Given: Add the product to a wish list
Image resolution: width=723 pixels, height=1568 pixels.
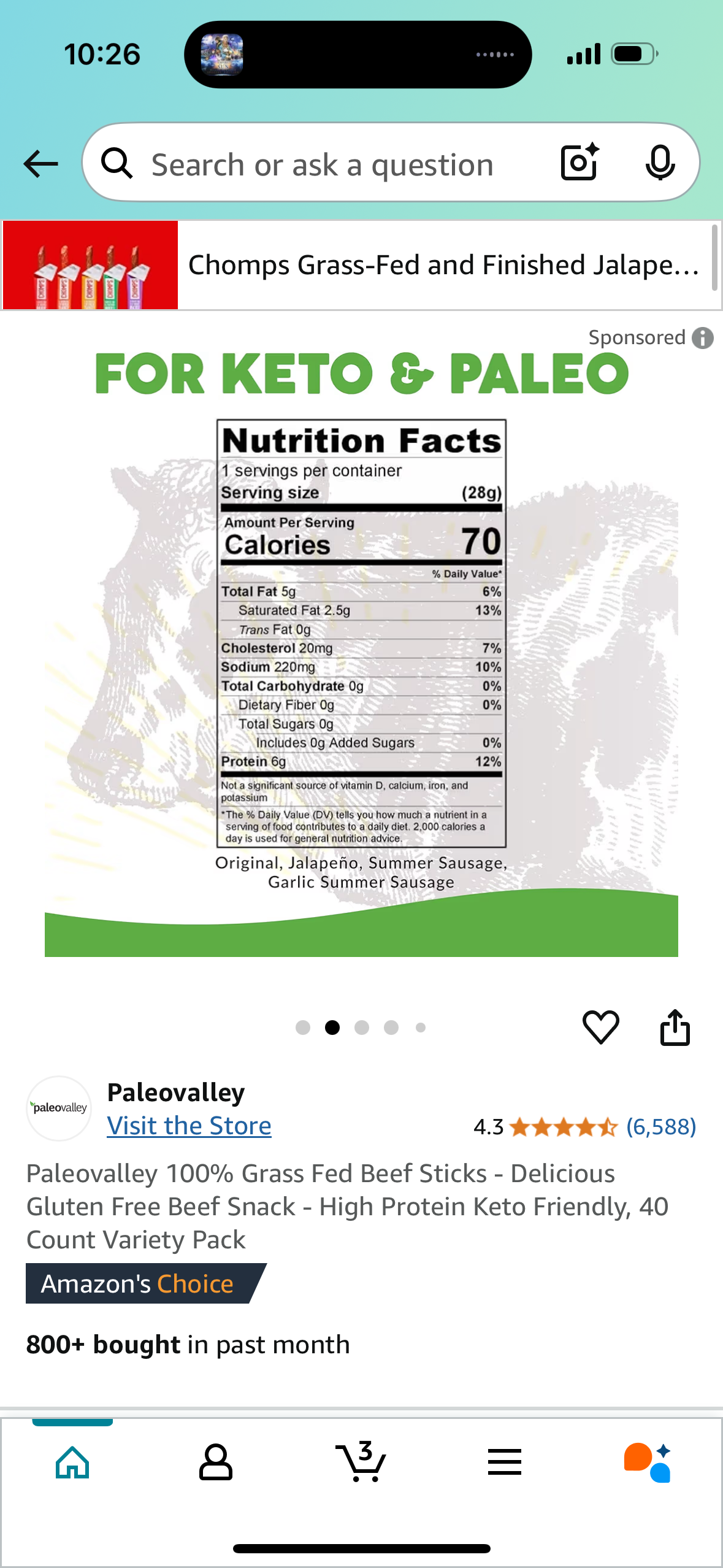Looking at the screenshot, I should (x=600, y=1027).
